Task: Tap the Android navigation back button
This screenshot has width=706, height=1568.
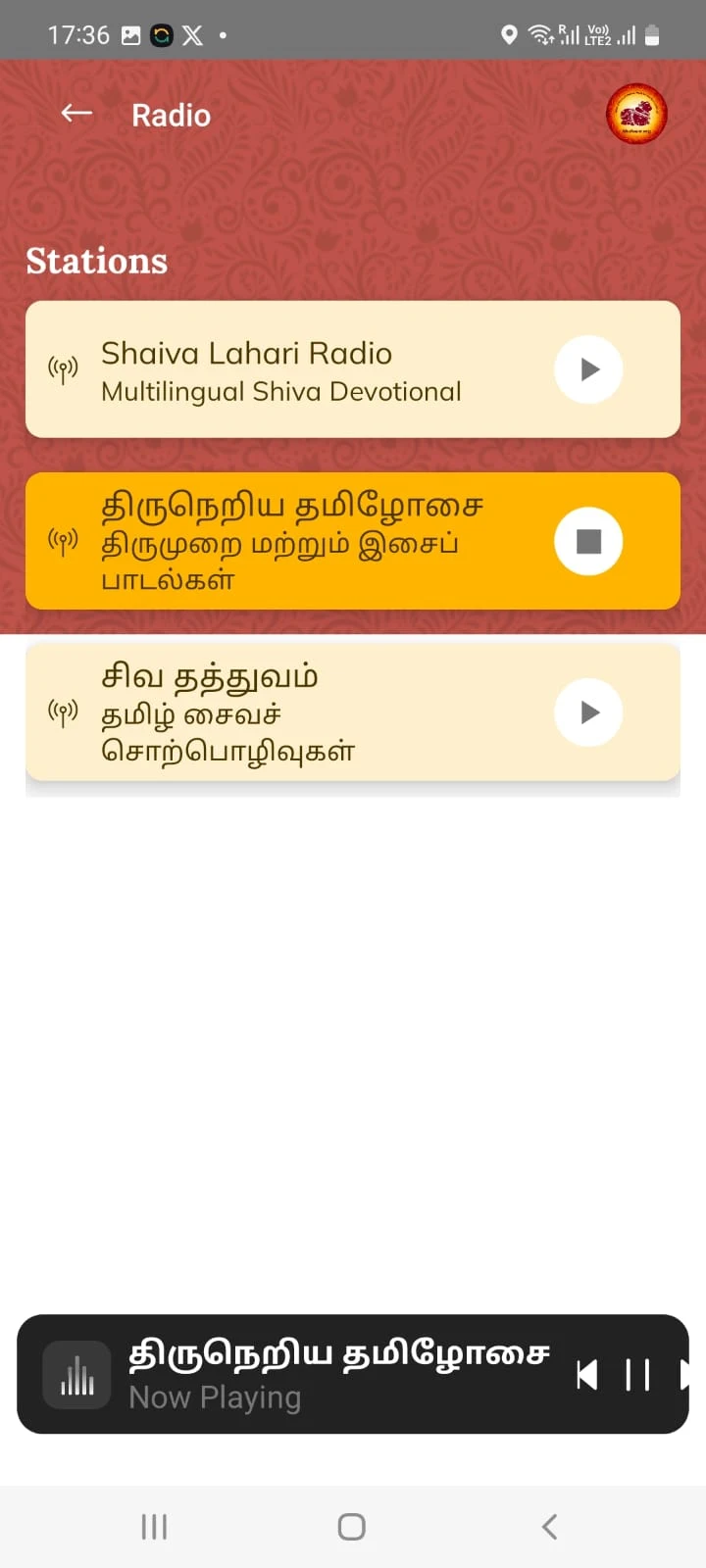Action: pos(549,1525)
